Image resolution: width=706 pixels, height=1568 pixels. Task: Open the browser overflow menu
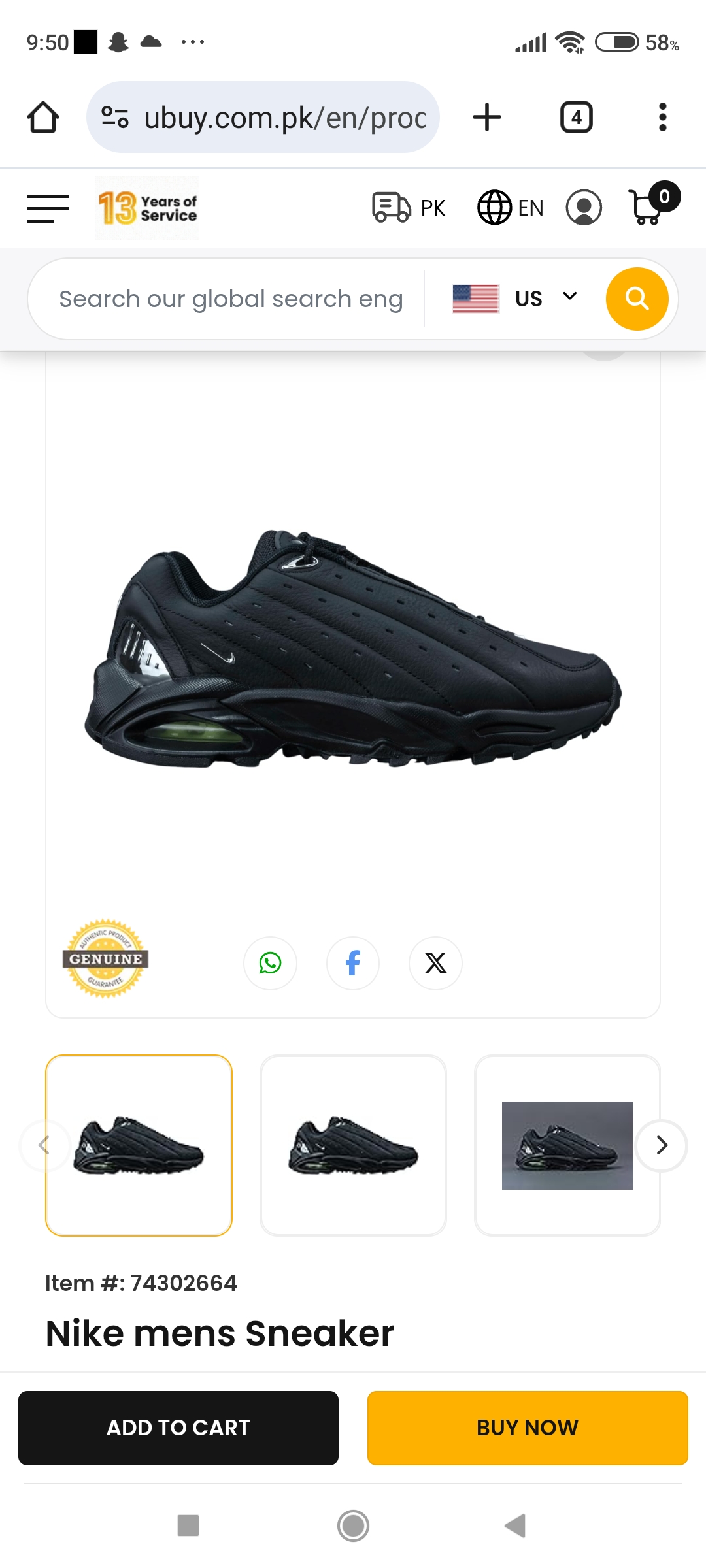pos(662,118)
